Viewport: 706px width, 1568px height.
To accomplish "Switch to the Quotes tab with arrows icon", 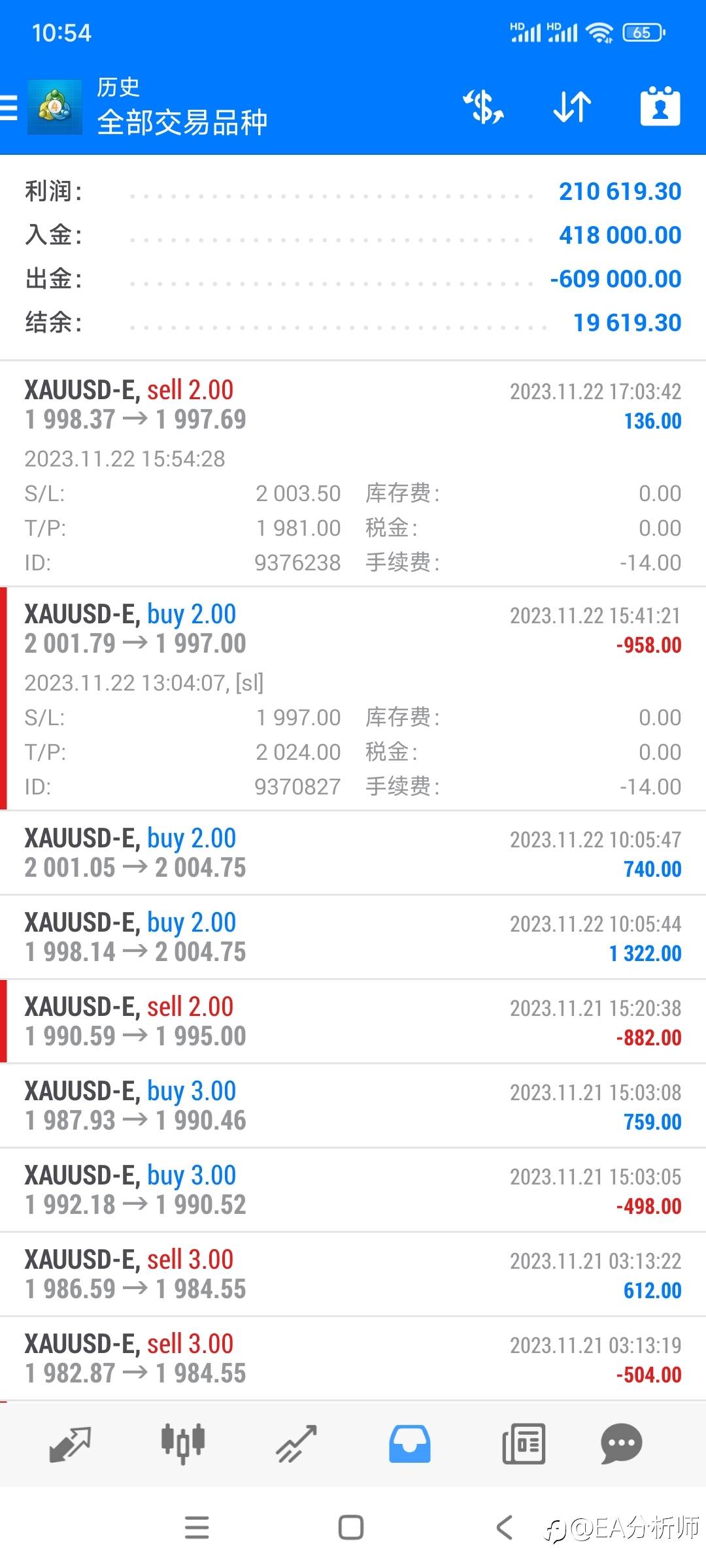I will pos(70,1444).
